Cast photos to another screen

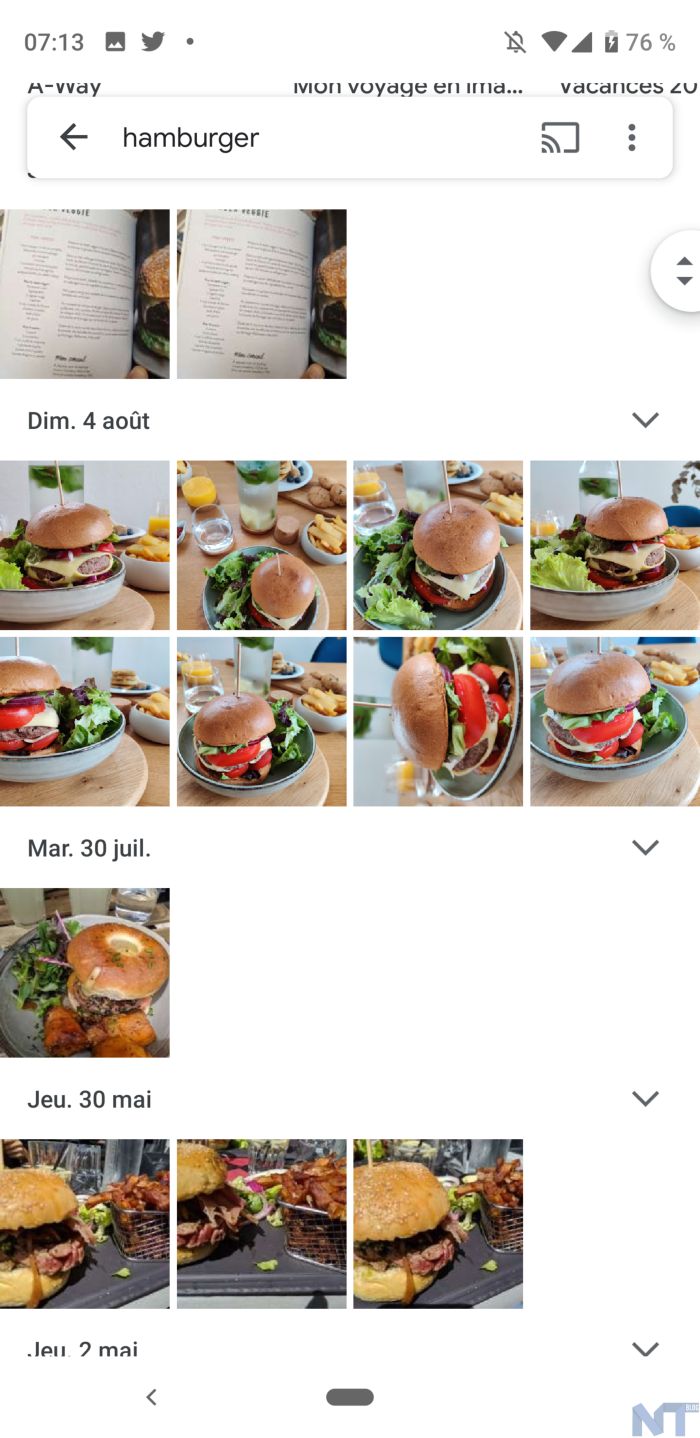tap(560, 137)
